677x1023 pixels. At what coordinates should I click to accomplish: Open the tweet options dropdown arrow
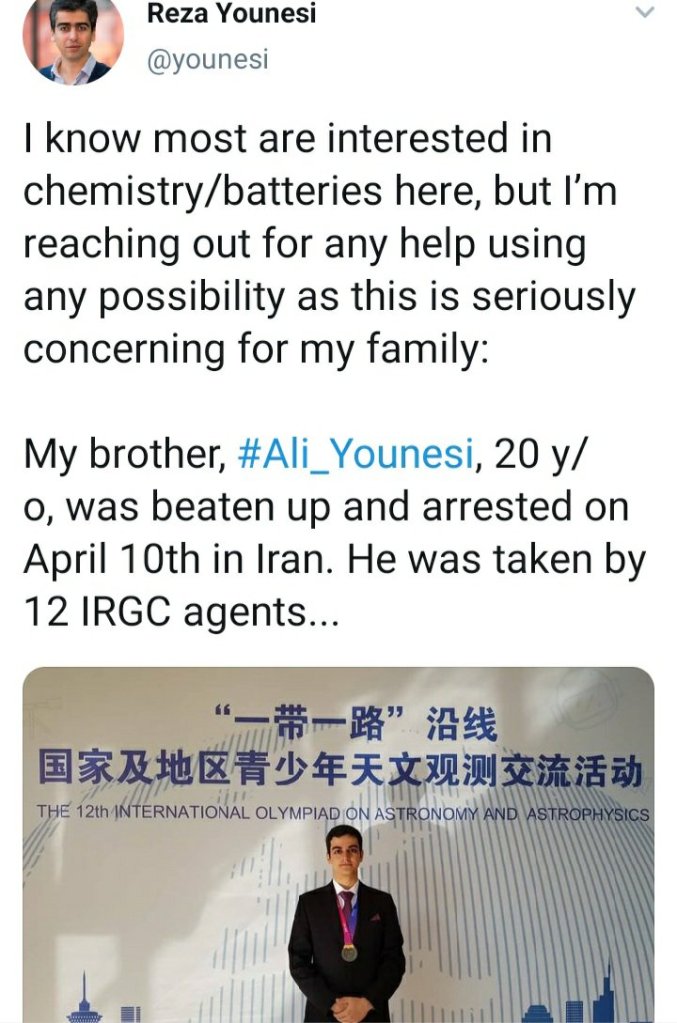click(645, 13)
